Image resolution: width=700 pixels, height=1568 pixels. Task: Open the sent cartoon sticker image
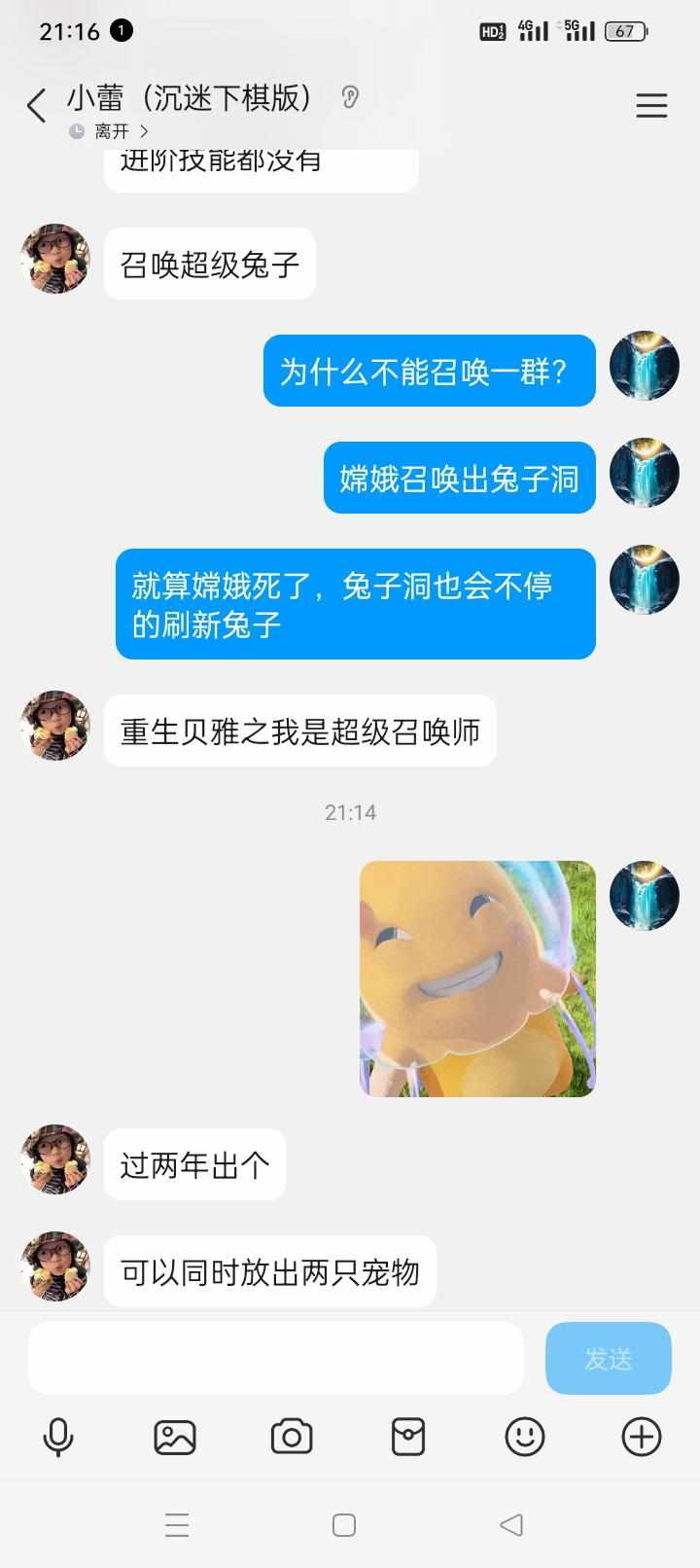[x=477, y=979]
